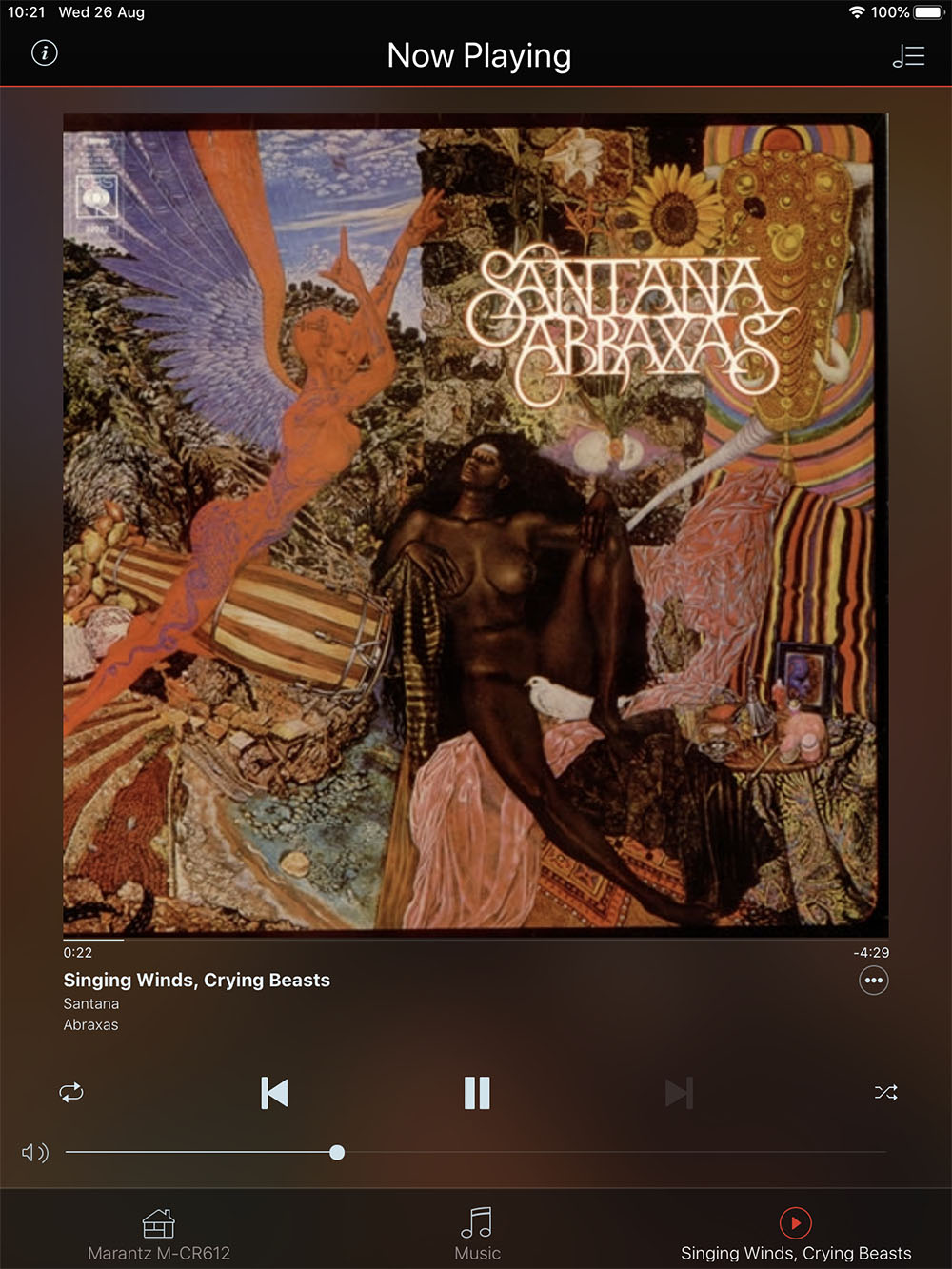Skip to the previous track

(x=274, y=1093)
